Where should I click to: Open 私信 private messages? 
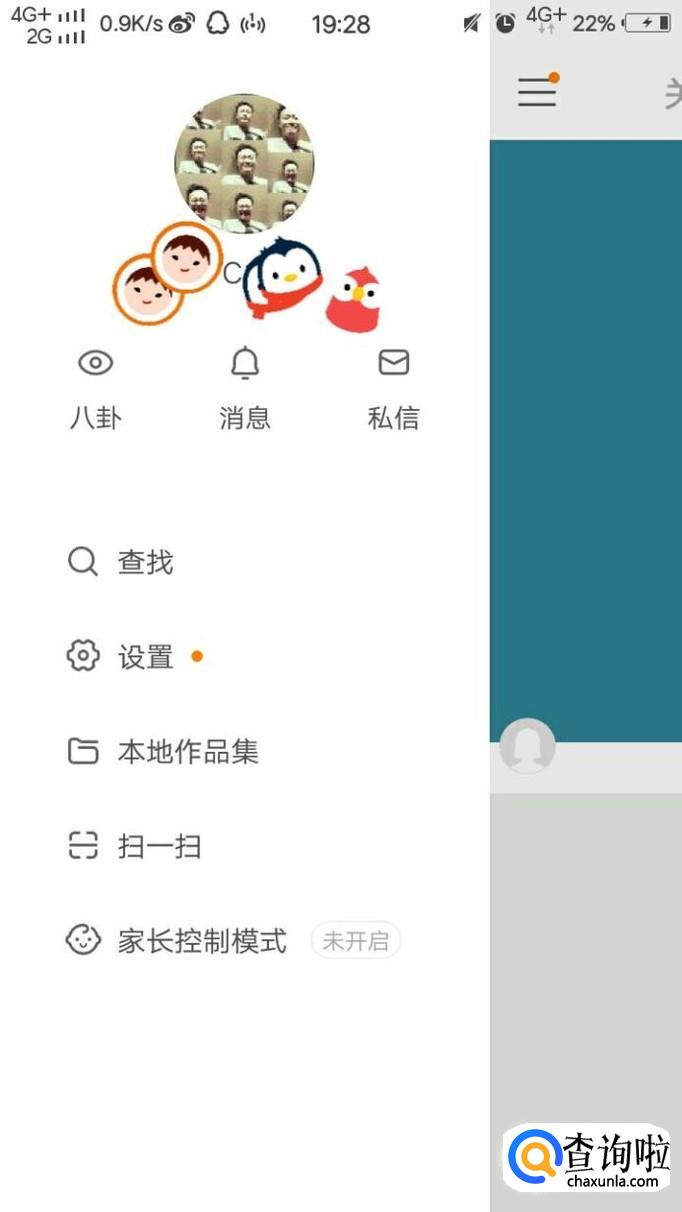point(393,389)
